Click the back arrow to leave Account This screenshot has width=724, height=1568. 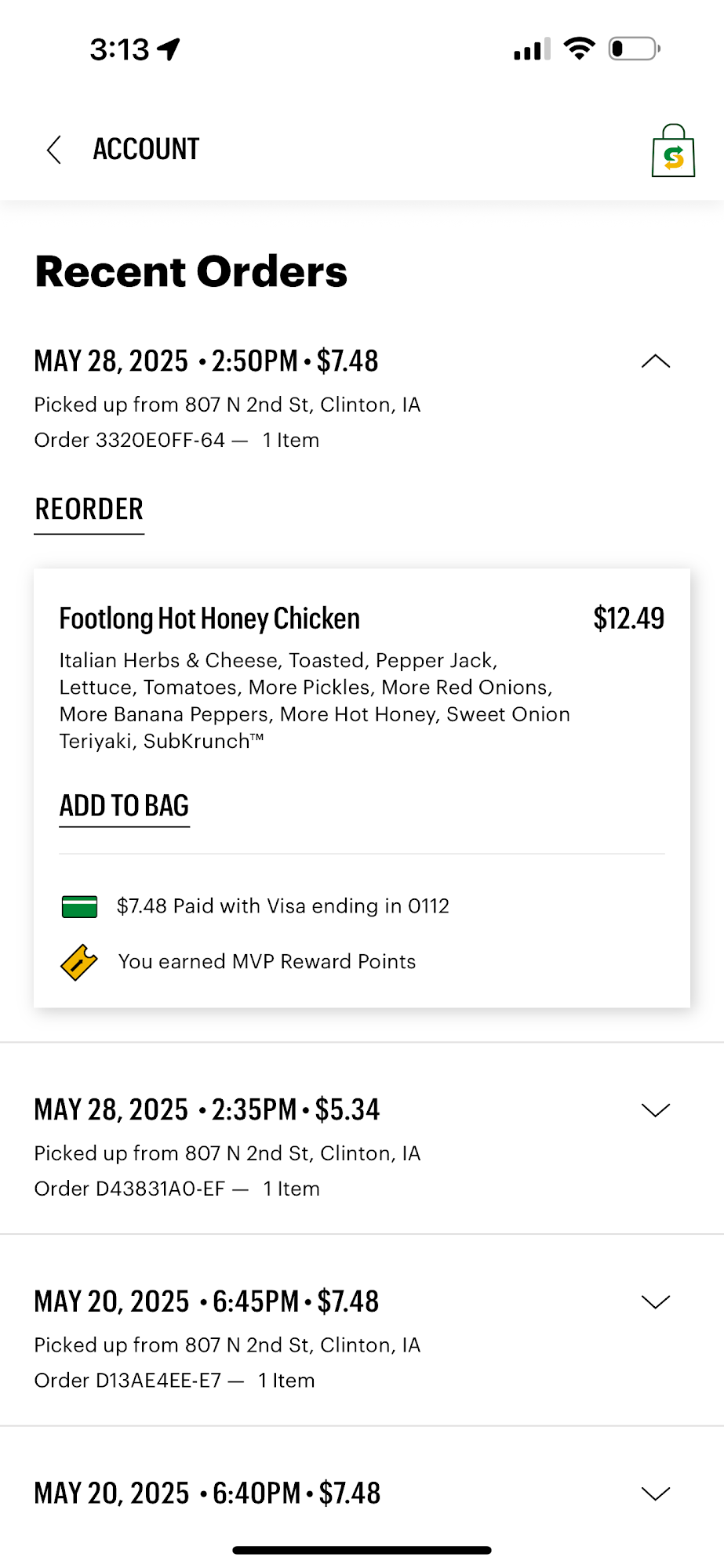tap(53, 150)
